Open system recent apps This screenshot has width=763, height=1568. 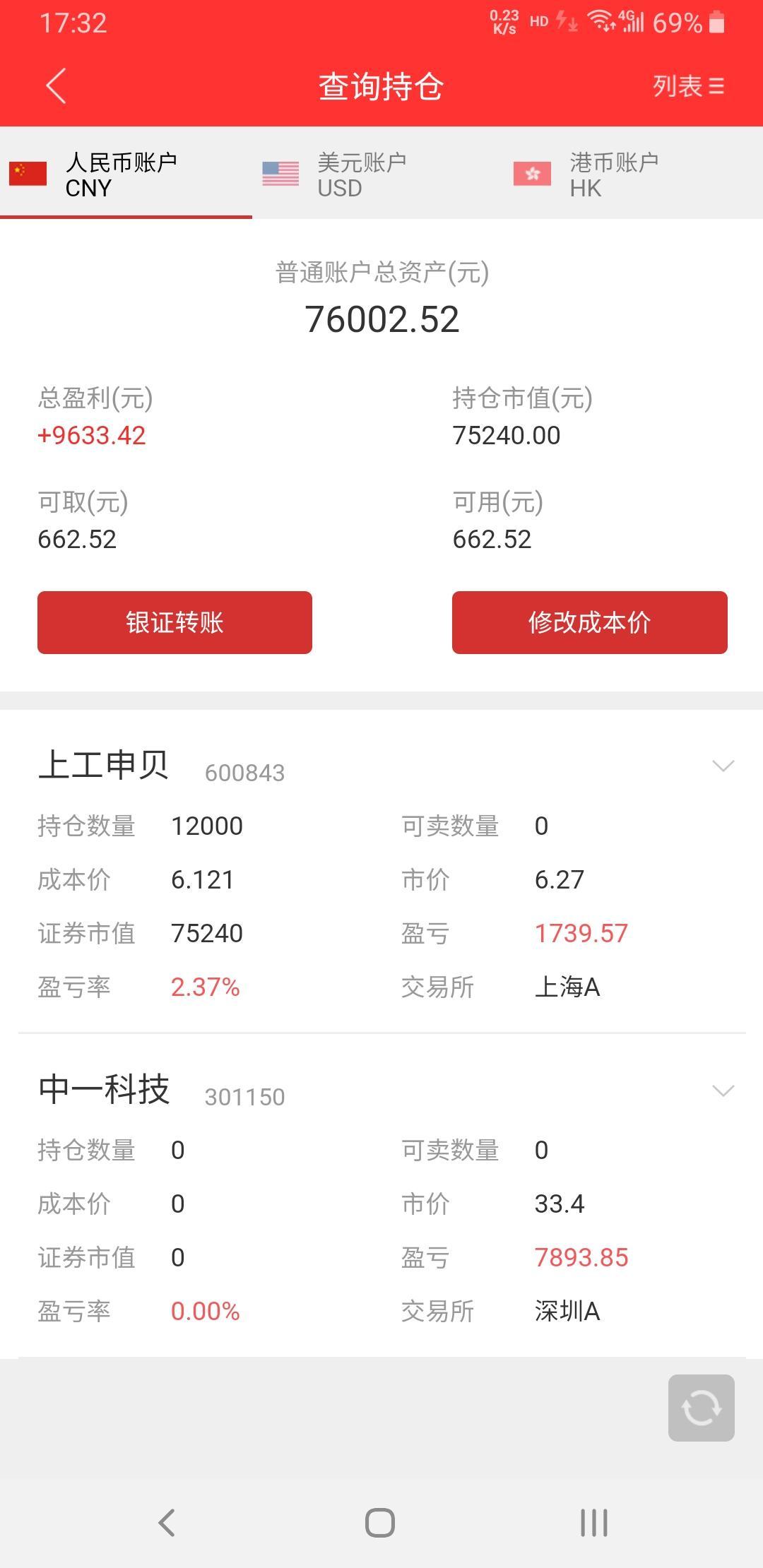(594, 1522)
